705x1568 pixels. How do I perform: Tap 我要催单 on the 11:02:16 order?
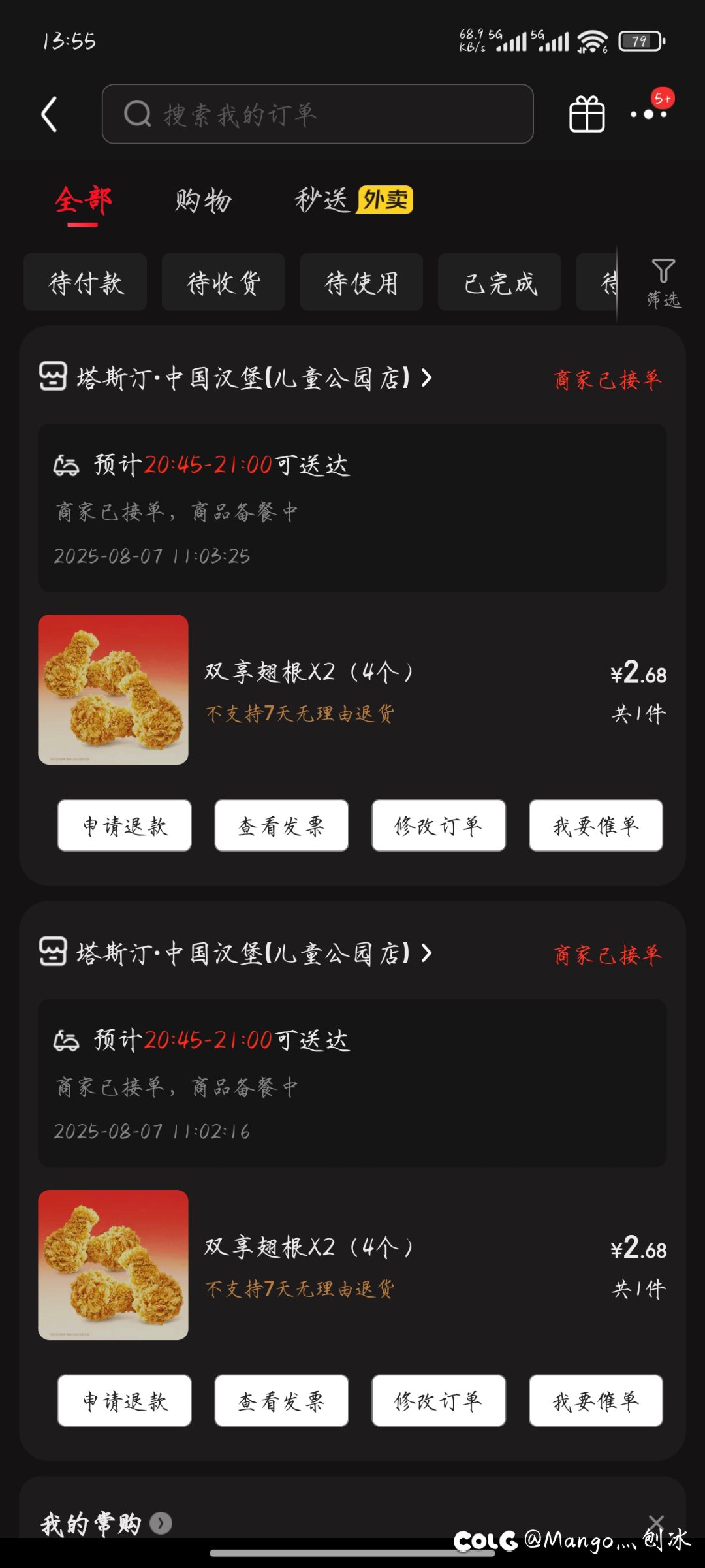[596, 1401]
